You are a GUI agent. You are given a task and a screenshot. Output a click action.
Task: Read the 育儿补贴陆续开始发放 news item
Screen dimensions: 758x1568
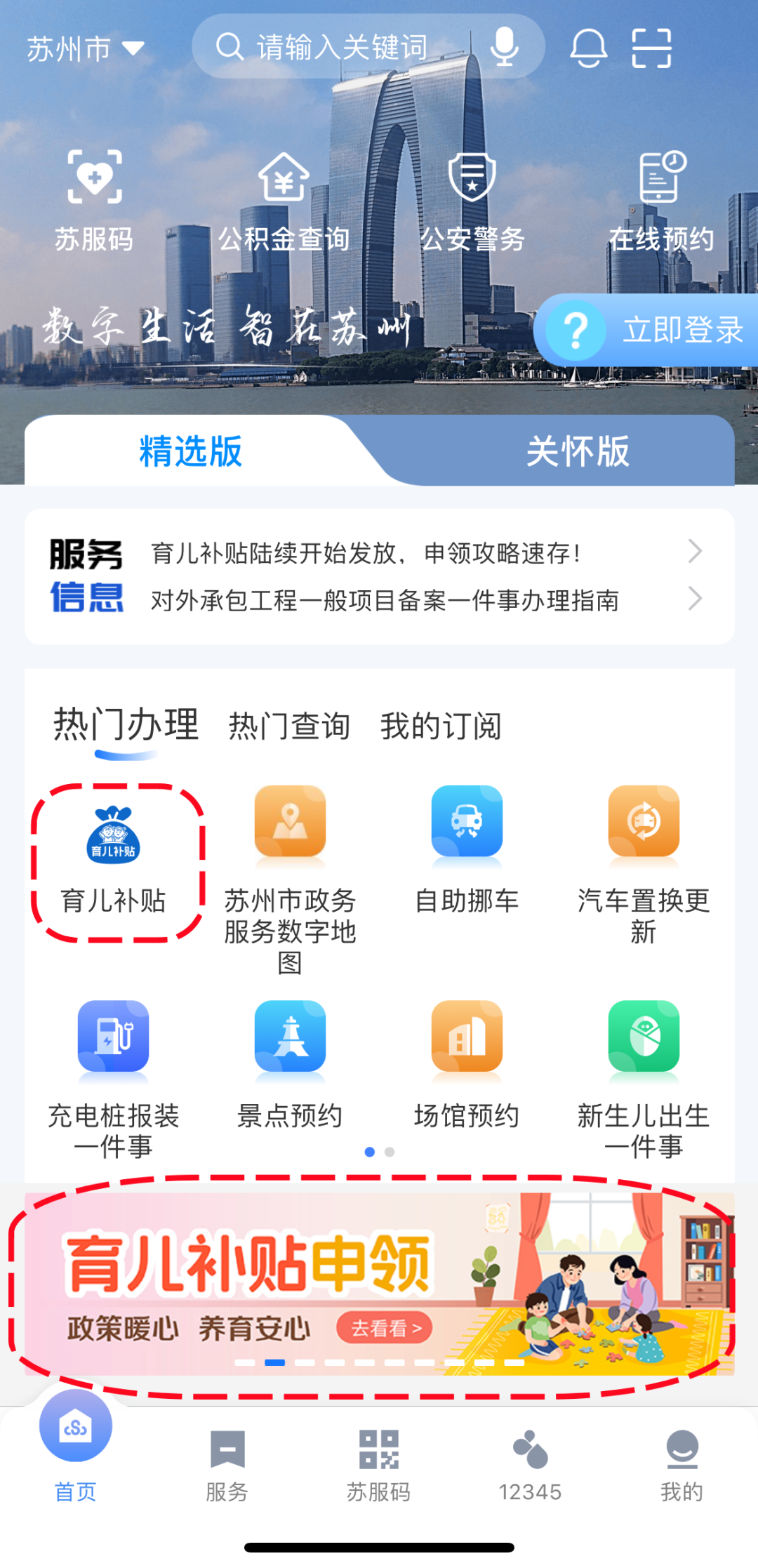click(x=365, y=553)
